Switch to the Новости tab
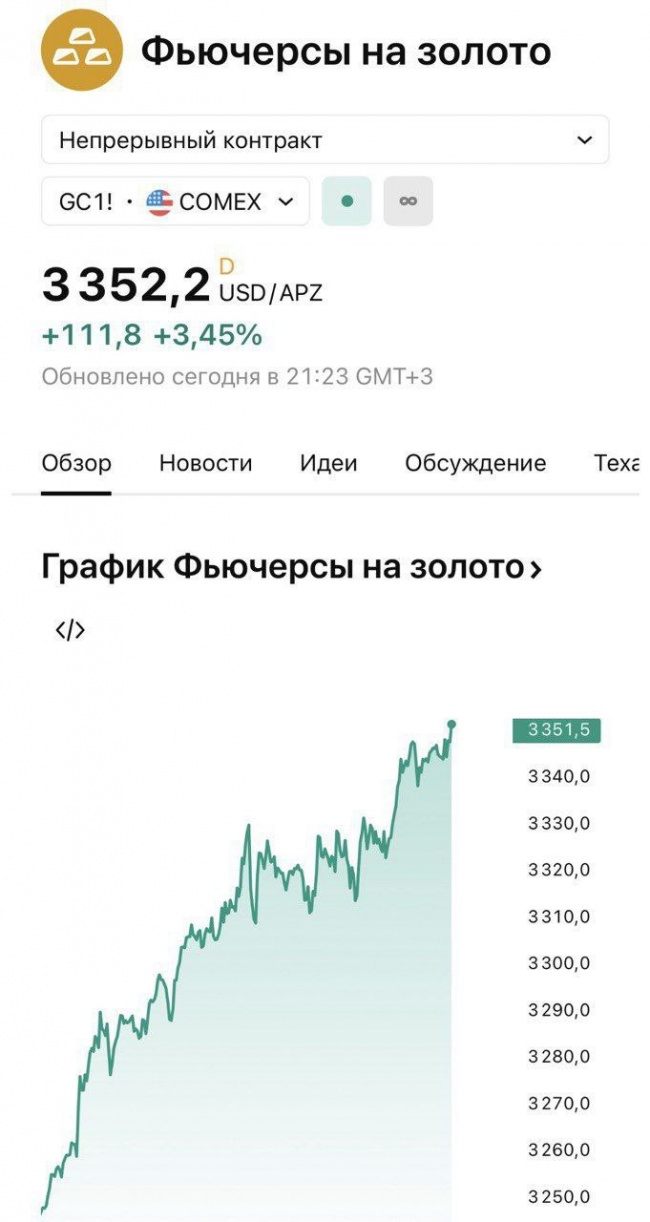This screenshot has width=650, height=1222. coord(206,463)
